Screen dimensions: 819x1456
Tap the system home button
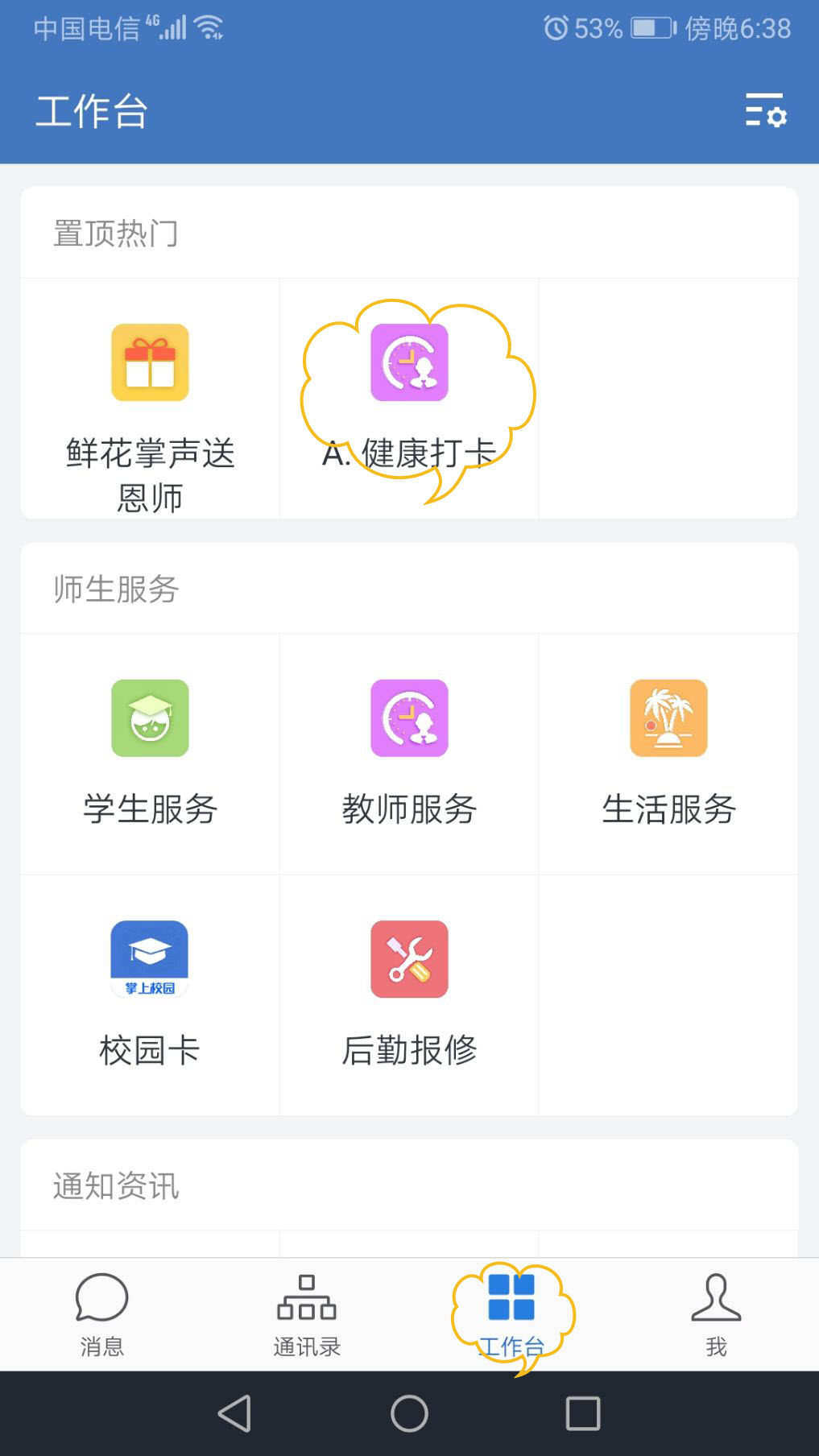(409, 1413)
